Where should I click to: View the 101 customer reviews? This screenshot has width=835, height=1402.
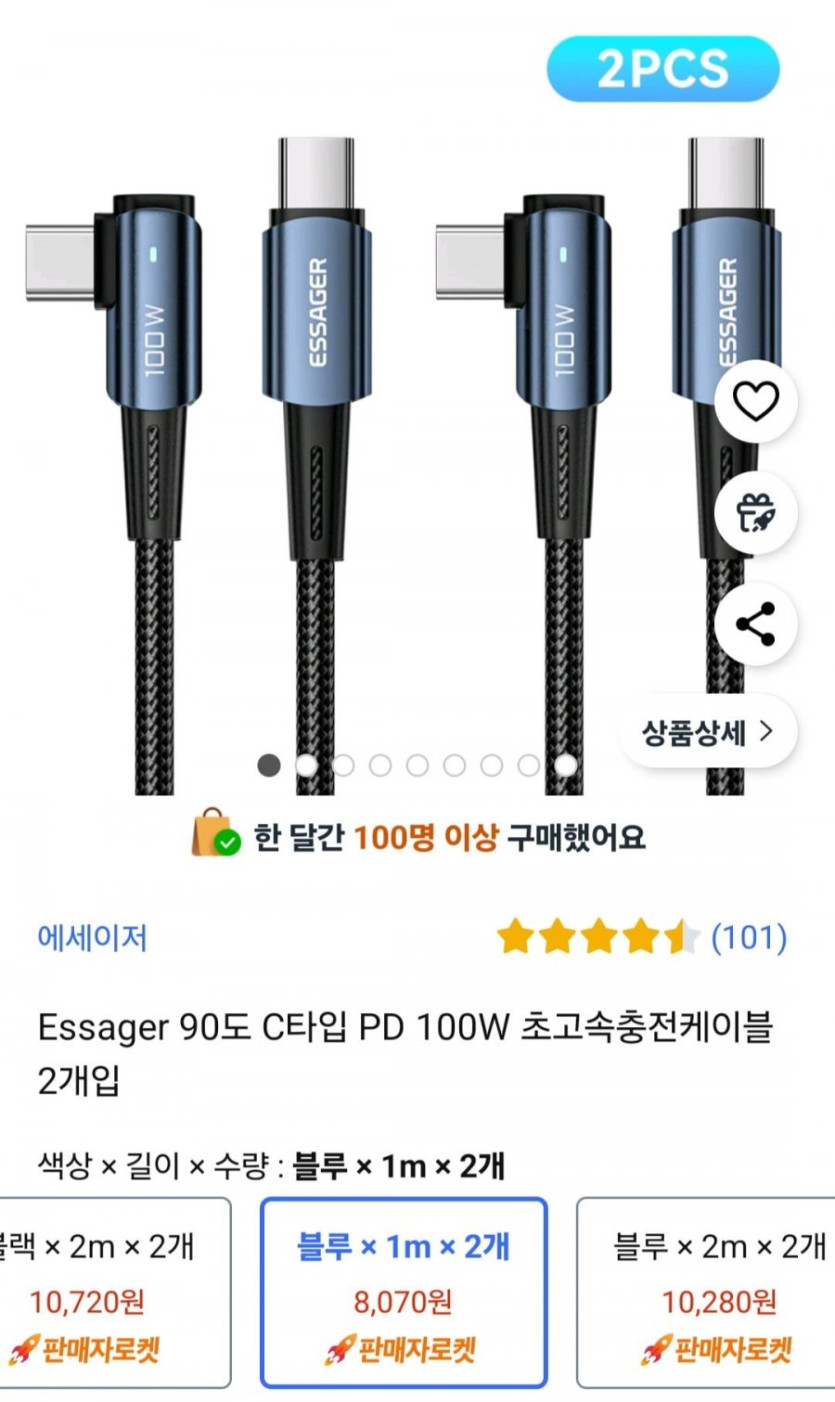pos(748,938)
